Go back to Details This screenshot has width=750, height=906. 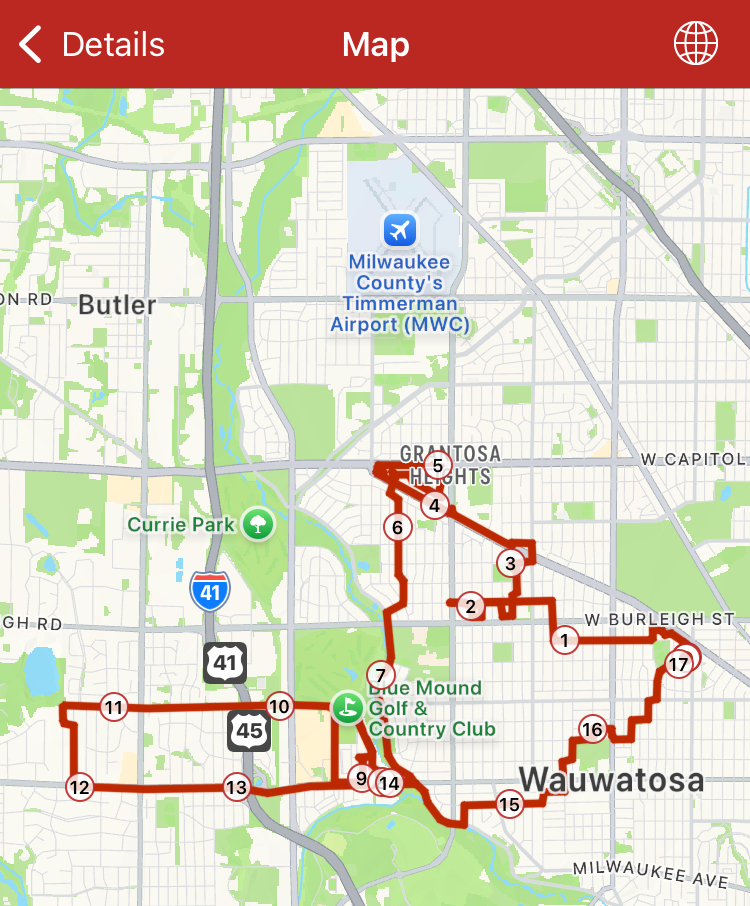pos(92,45)
